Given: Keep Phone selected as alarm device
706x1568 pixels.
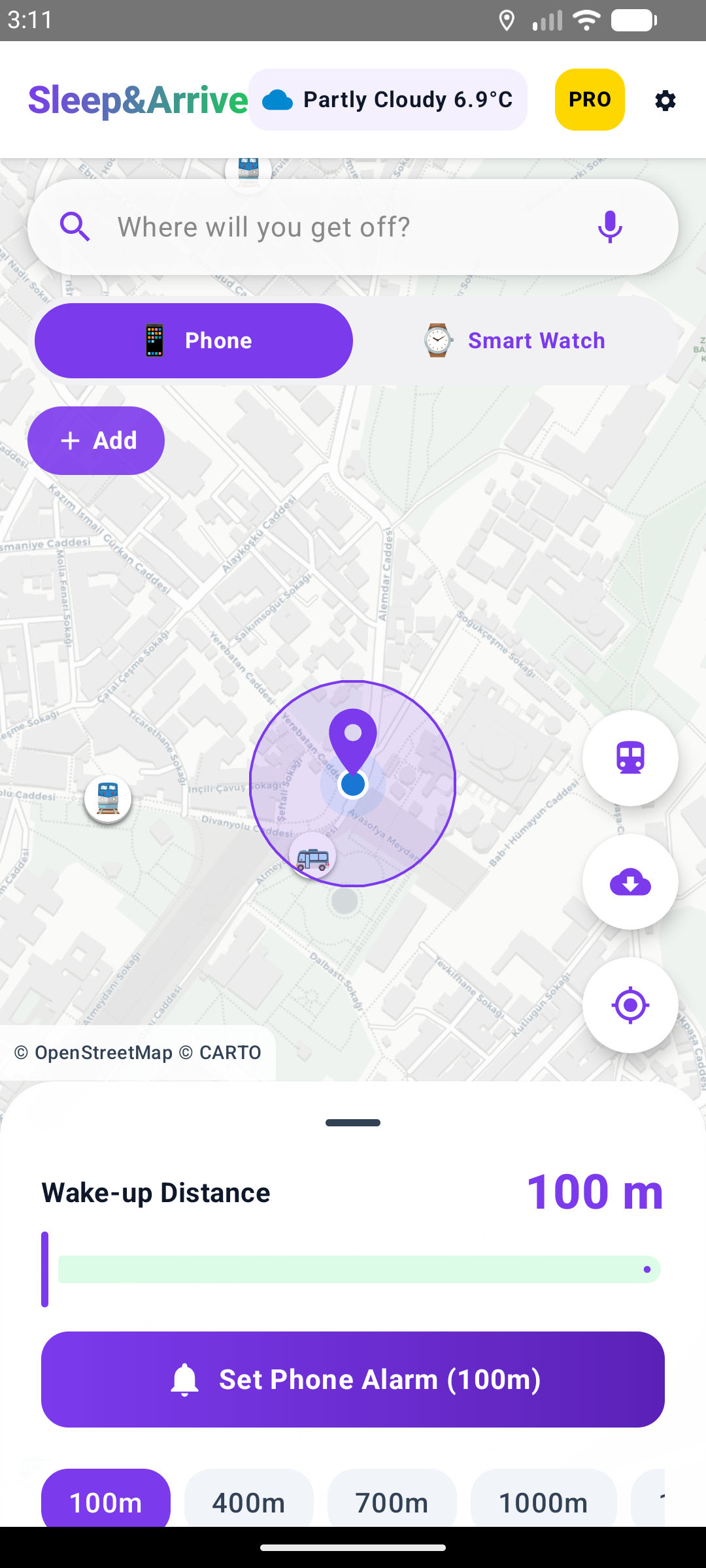Looking at the screenshot, I should (x=193, y=340).
